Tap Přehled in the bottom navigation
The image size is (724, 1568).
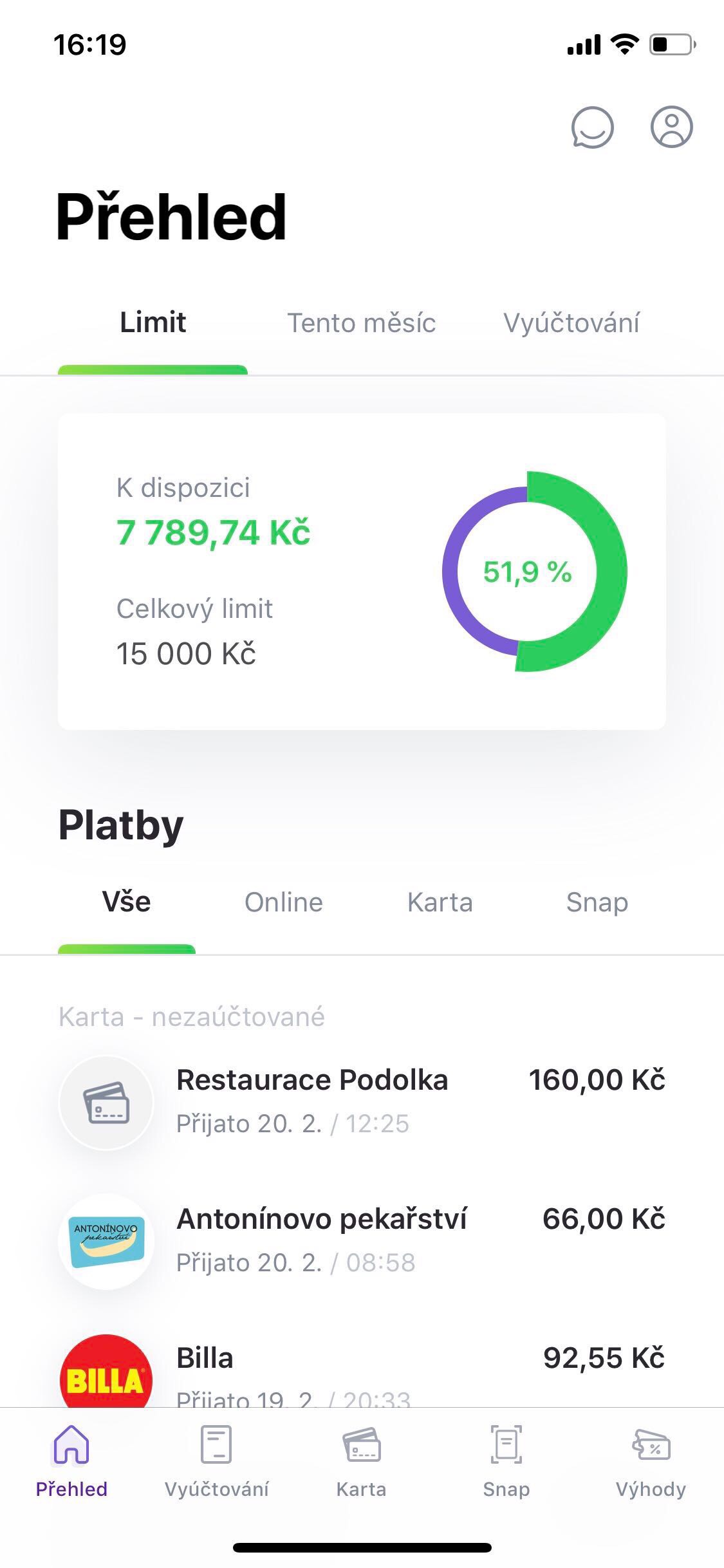[x=71, y=1461]
